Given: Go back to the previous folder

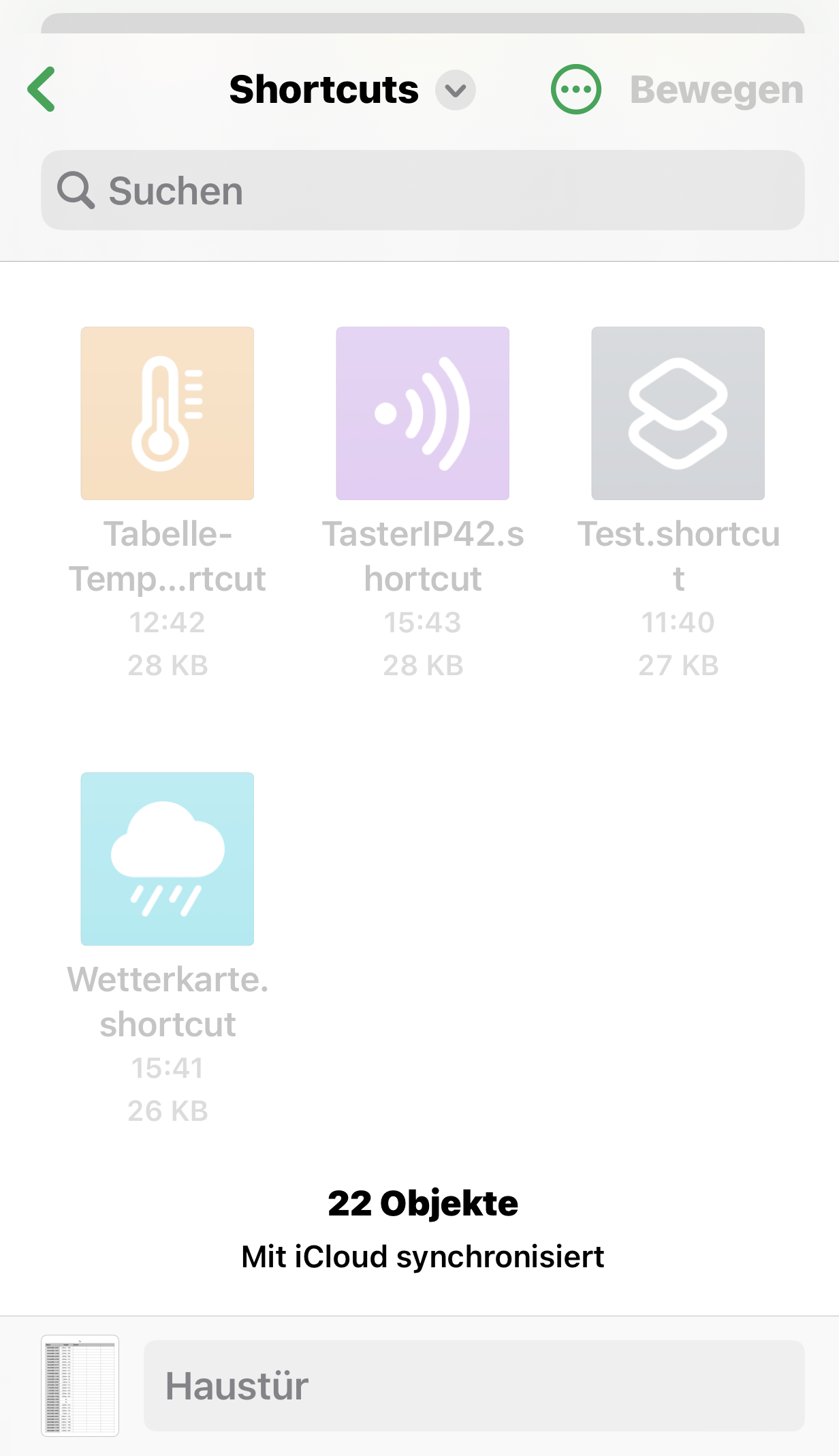Looking at the screenshot, I should [42, 89].
